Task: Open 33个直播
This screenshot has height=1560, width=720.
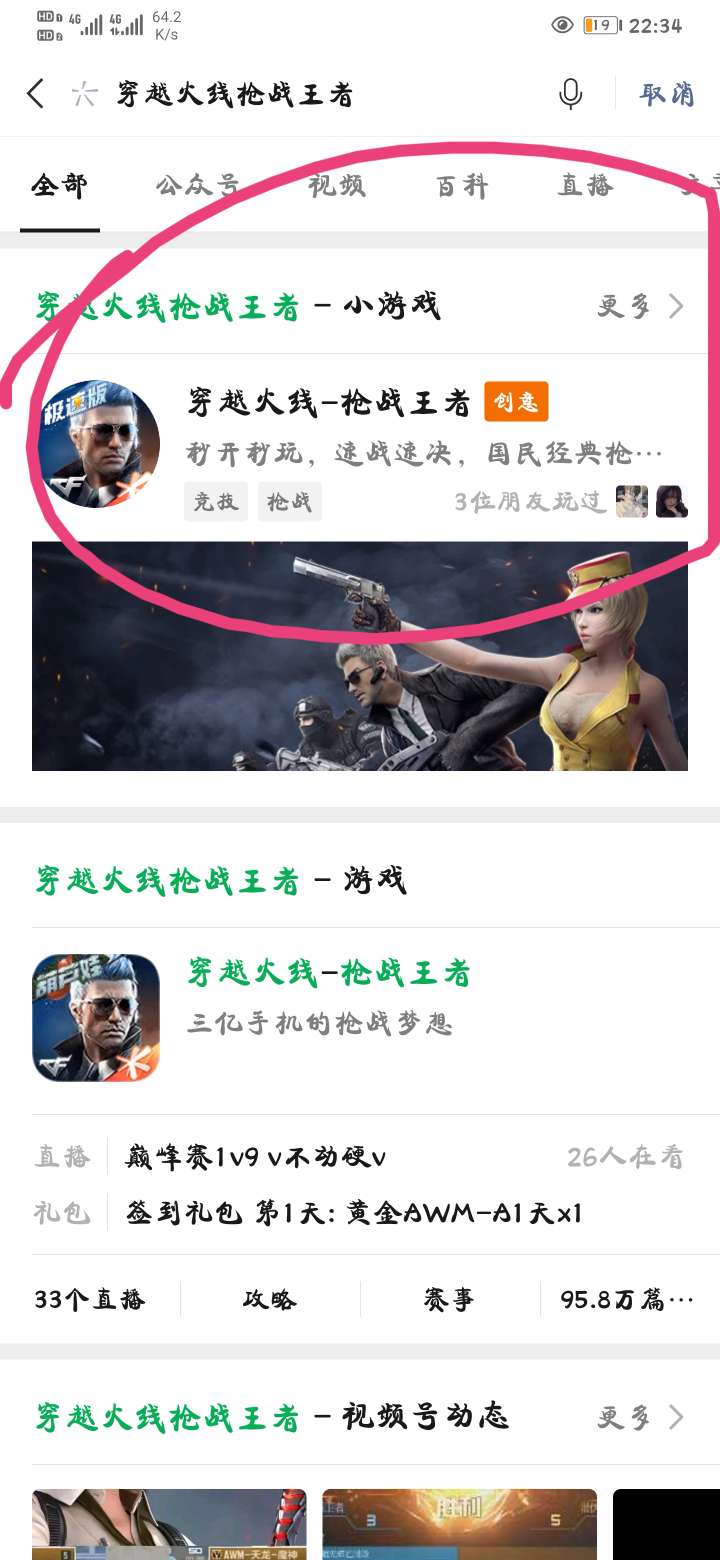Action: click(90, 1299)
